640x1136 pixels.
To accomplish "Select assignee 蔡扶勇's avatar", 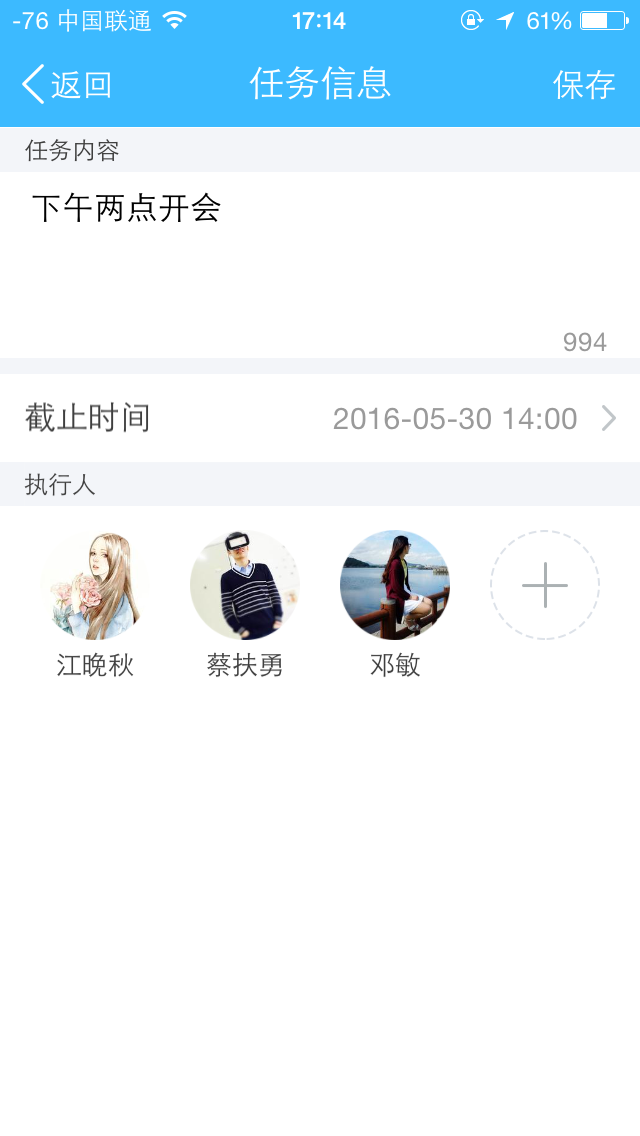I will [x=245, y=585].
